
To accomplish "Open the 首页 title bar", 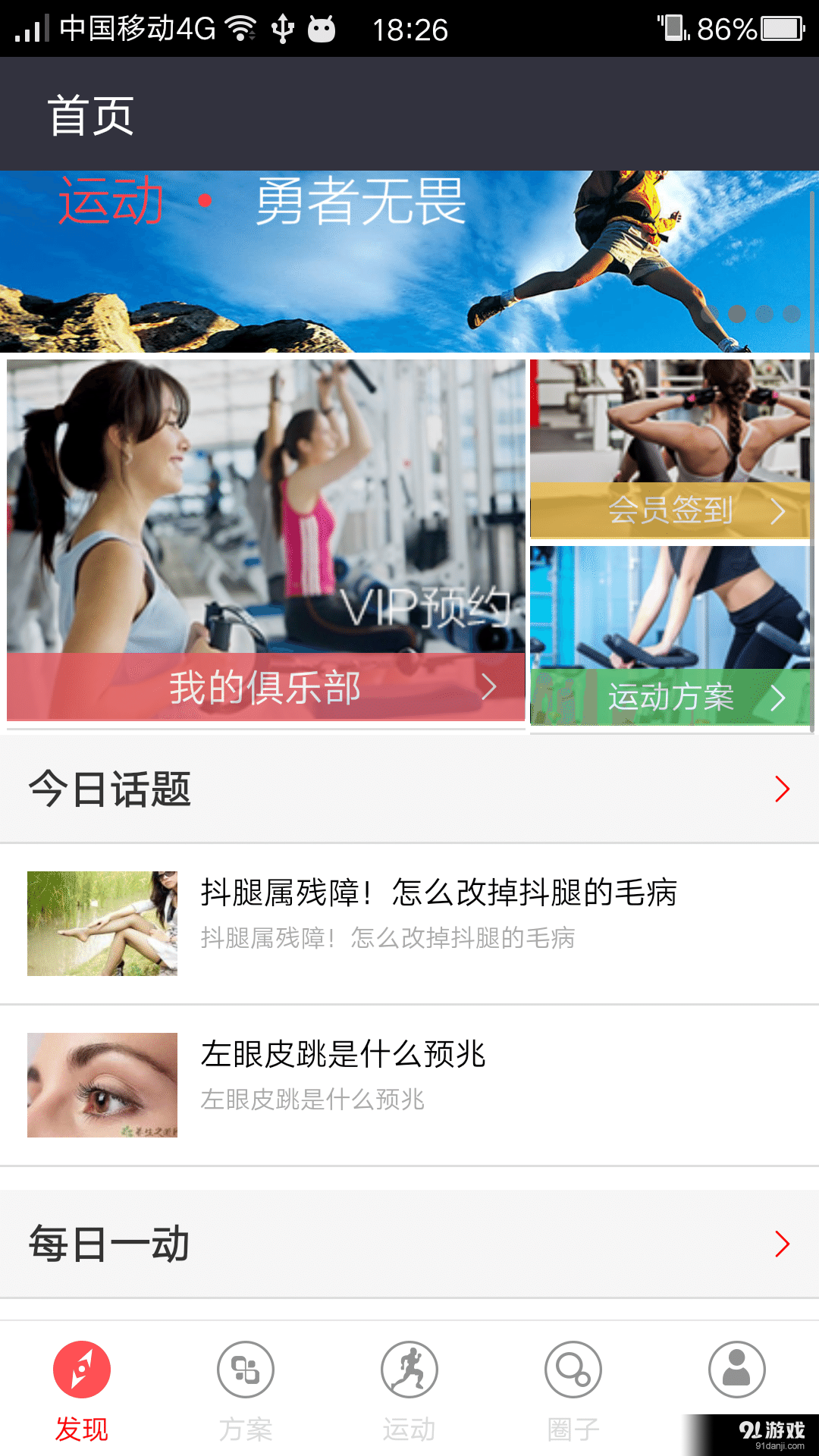I will [x=89, y=113].
